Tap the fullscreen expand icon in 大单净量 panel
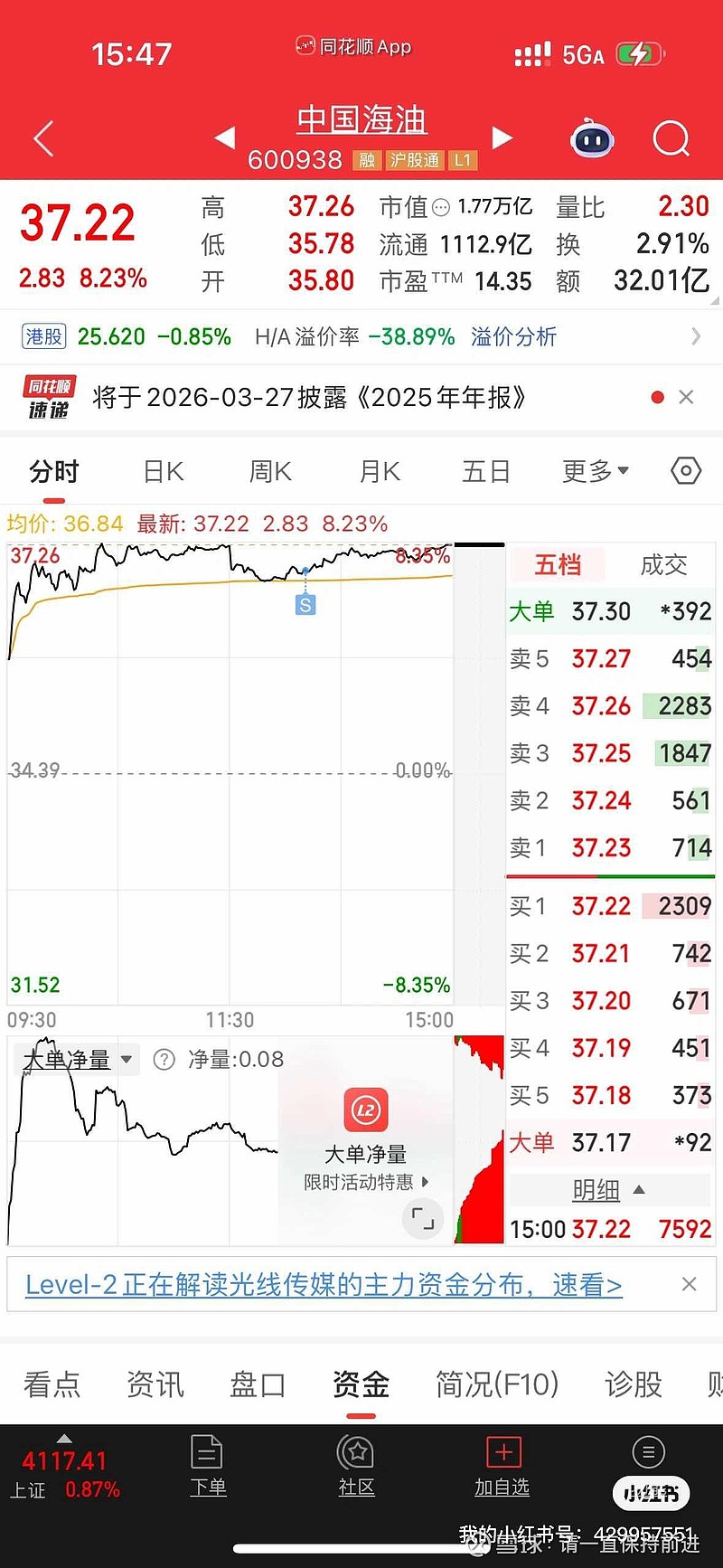 coord(423,1219)
